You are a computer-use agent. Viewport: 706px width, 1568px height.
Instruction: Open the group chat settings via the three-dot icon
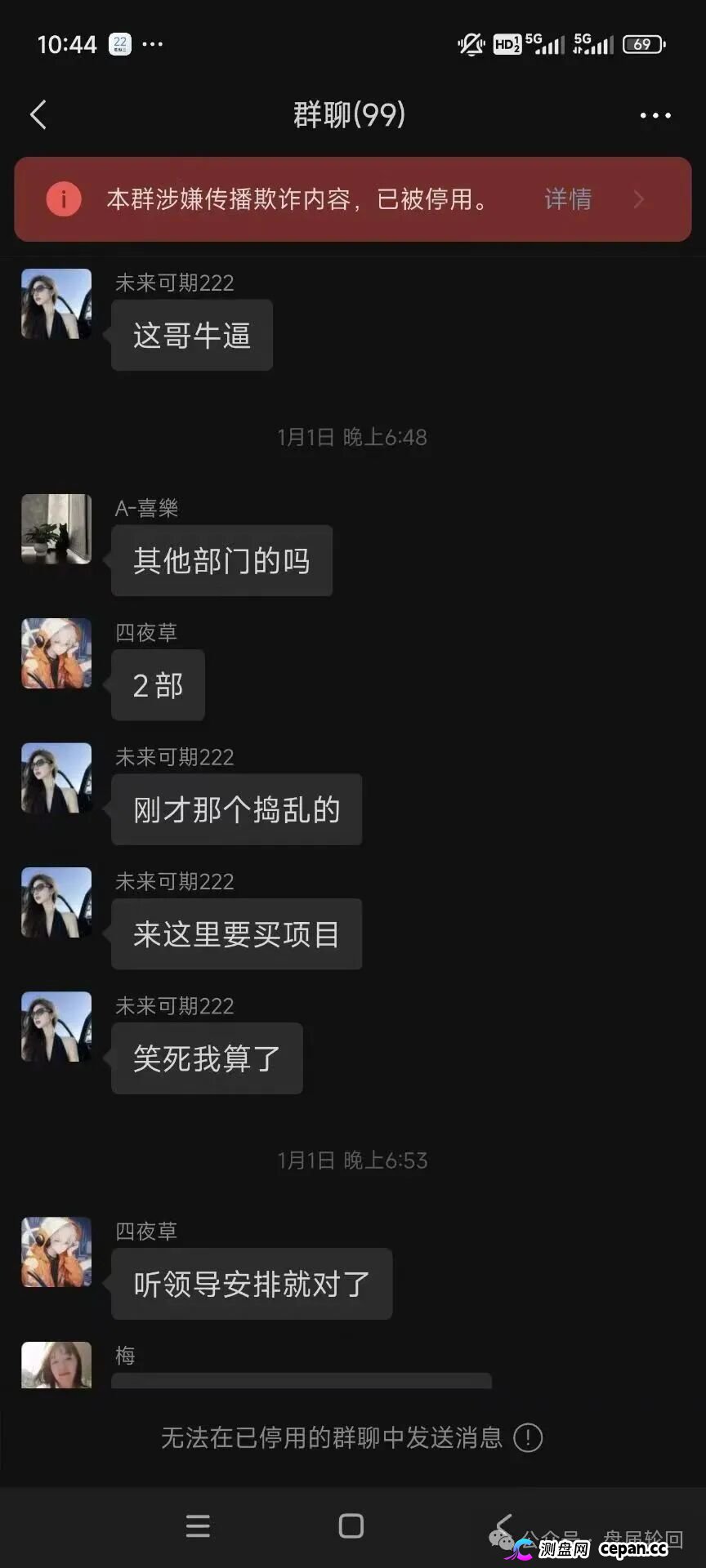(x=654, y=114)
